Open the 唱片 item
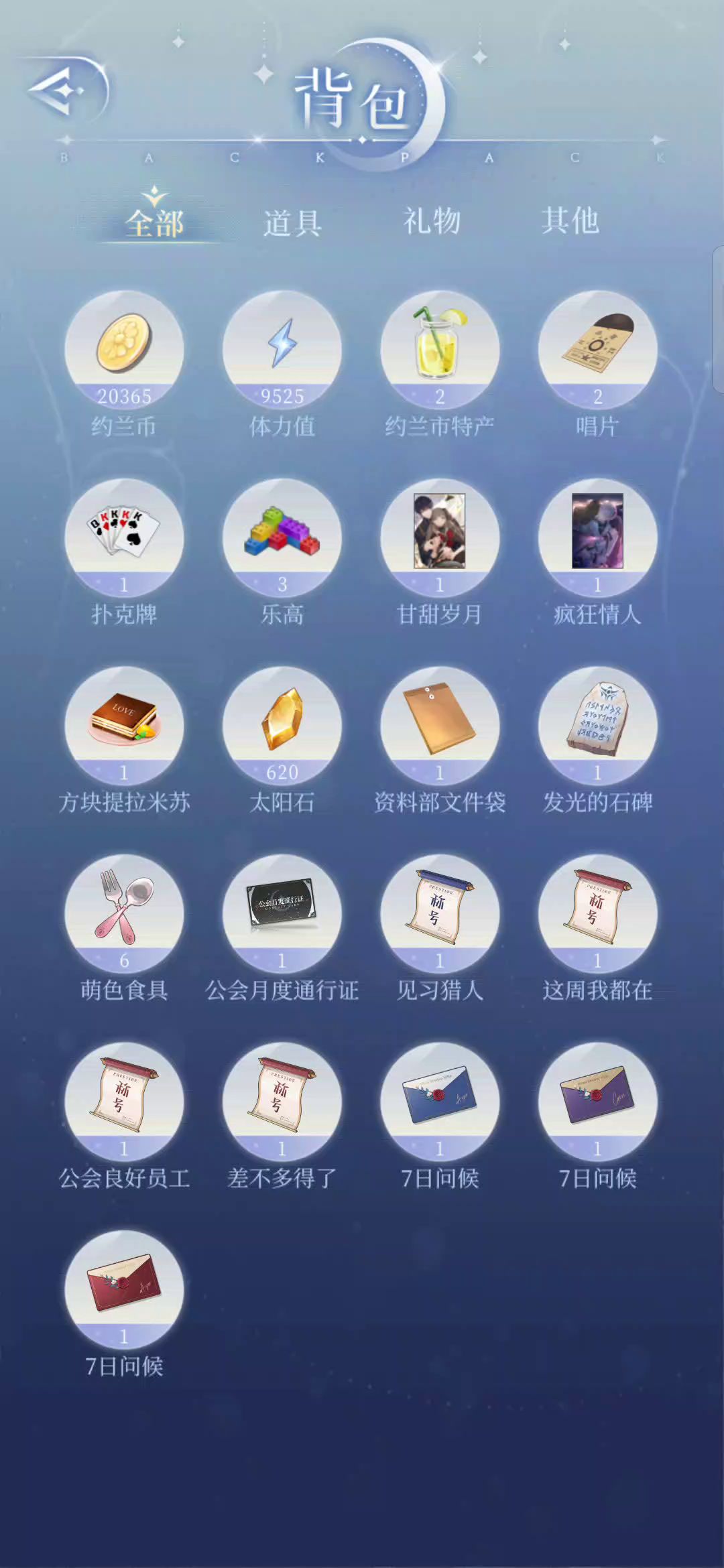 click(597, 348)
